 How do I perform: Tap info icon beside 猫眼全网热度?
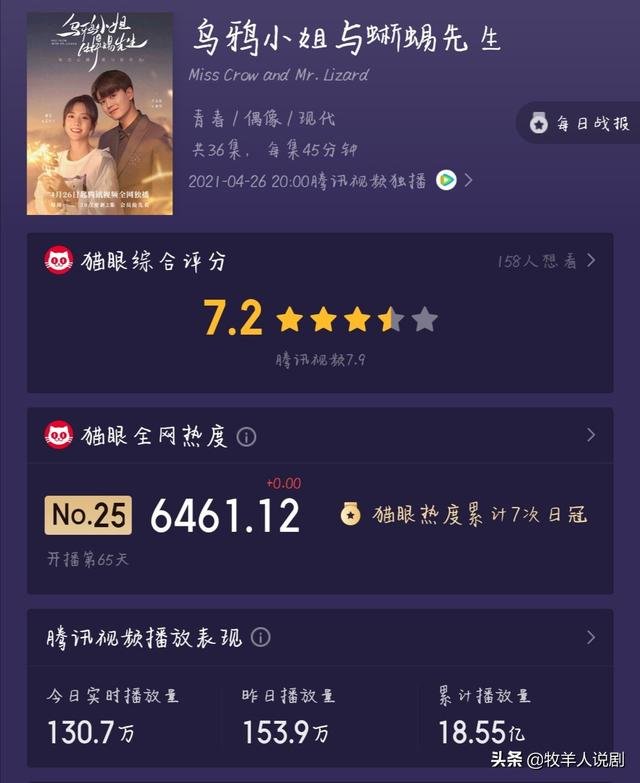click(246, 437)
